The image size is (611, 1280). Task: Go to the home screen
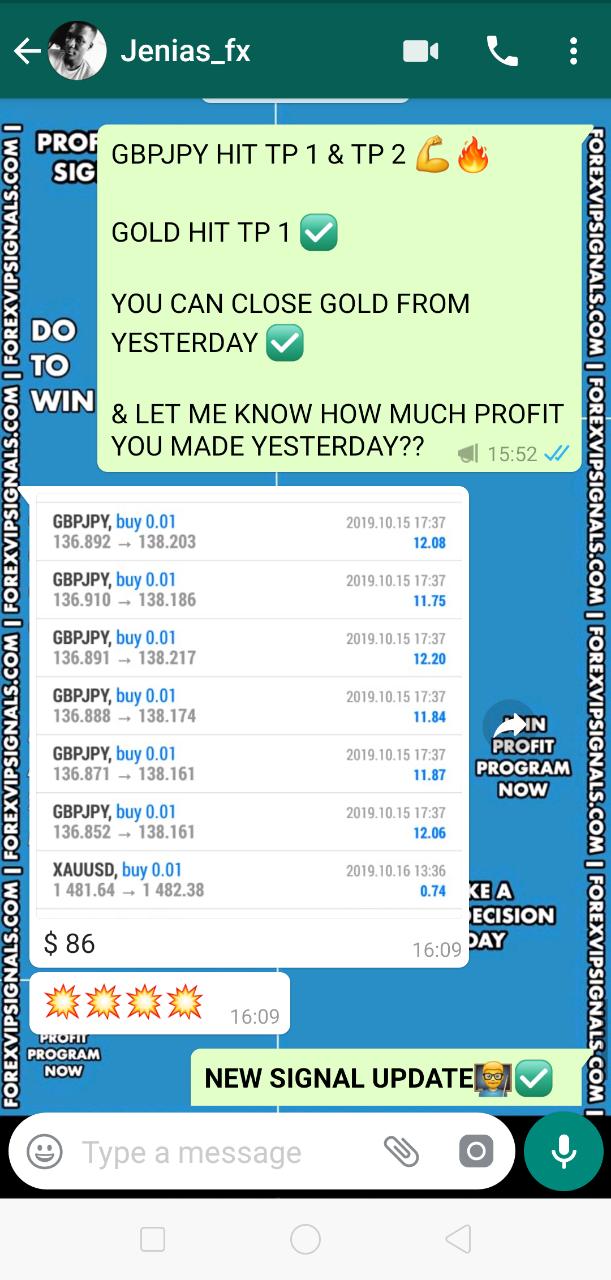click(x=305, y=1240)
